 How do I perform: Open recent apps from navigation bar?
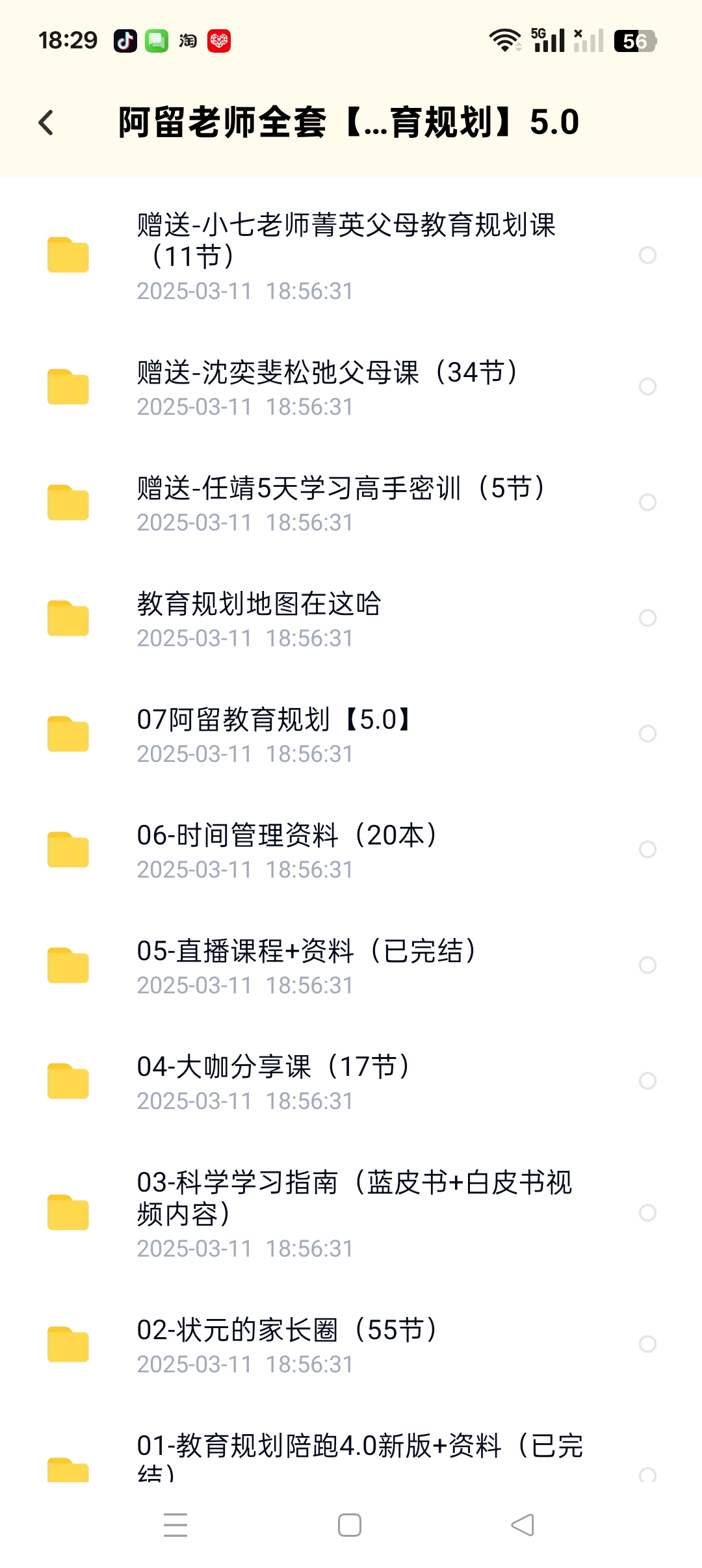175,1525
